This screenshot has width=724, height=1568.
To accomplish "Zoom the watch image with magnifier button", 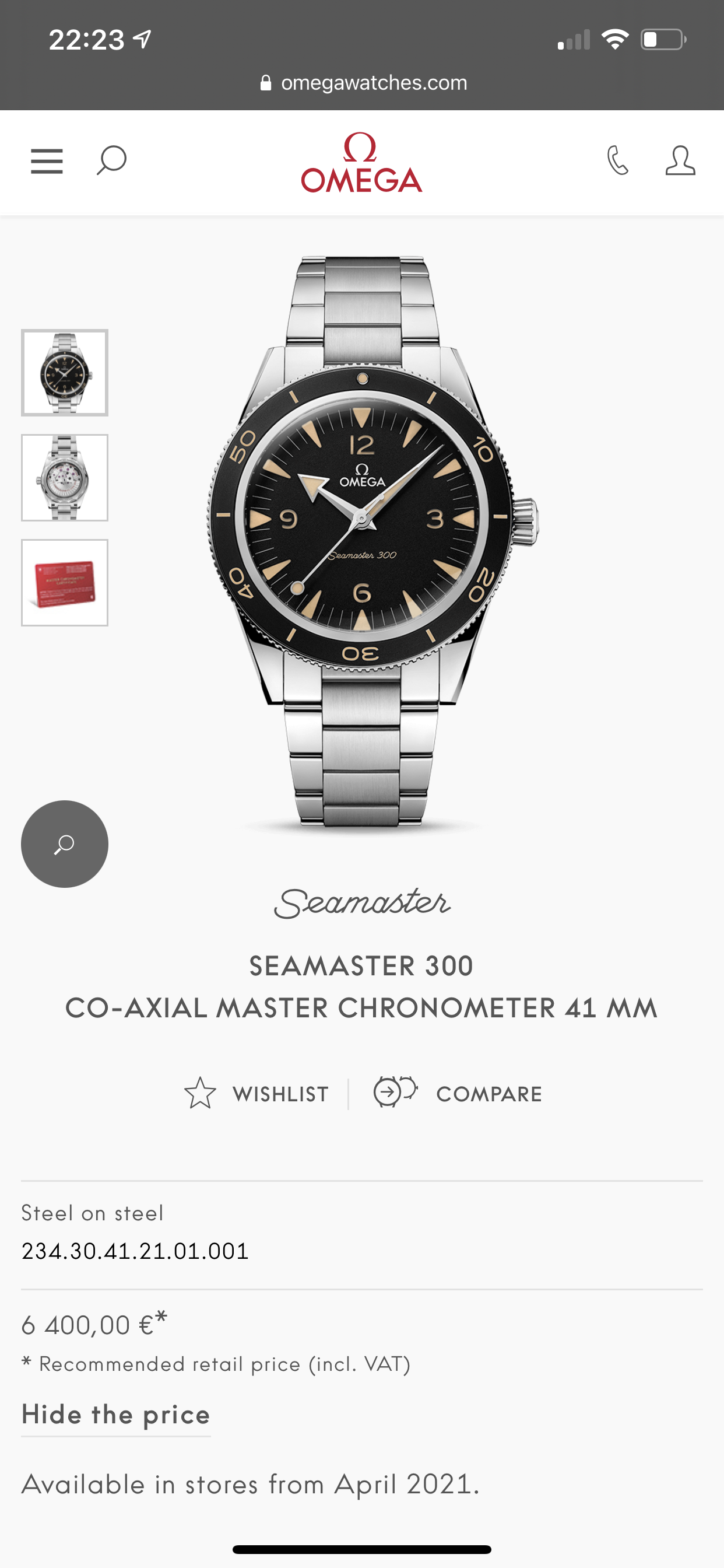I will pos(65,843).
